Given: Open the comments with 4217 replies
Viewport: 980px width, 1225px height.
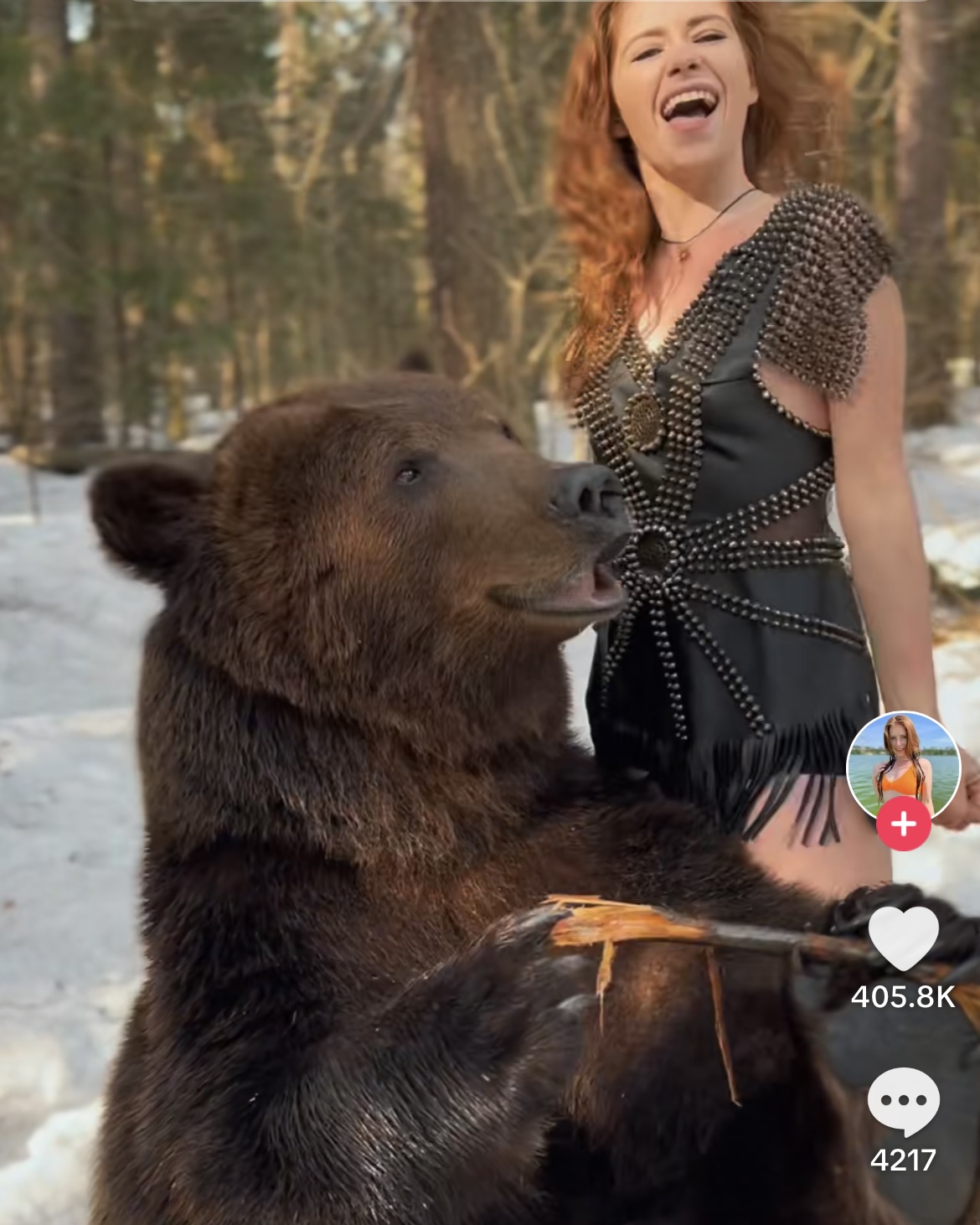Looking at the screenshot, I should [903, 1101].
